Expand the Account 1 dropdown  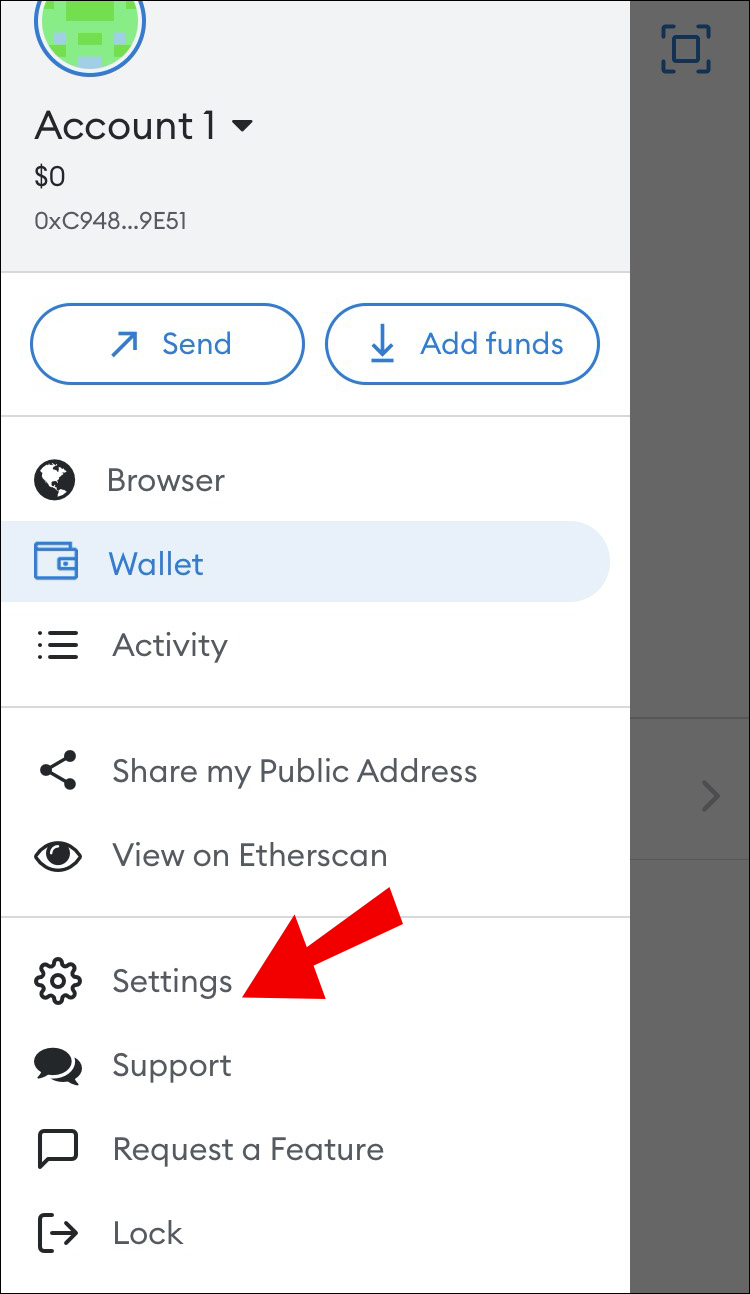(x=242, y=127)
